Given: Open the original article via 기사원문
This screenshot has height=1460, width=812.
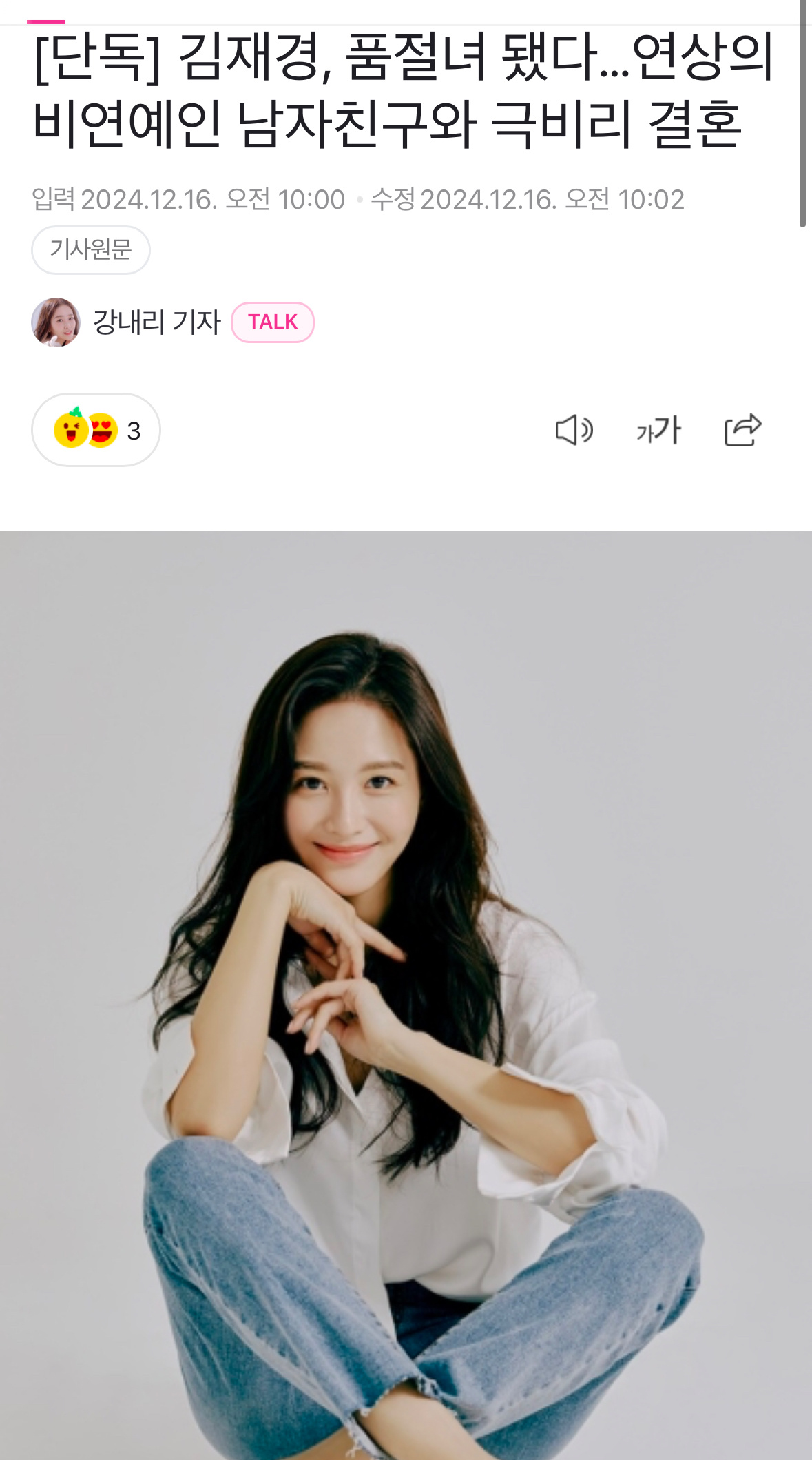Looking at the screenshot, I should (x=90, y=249).
